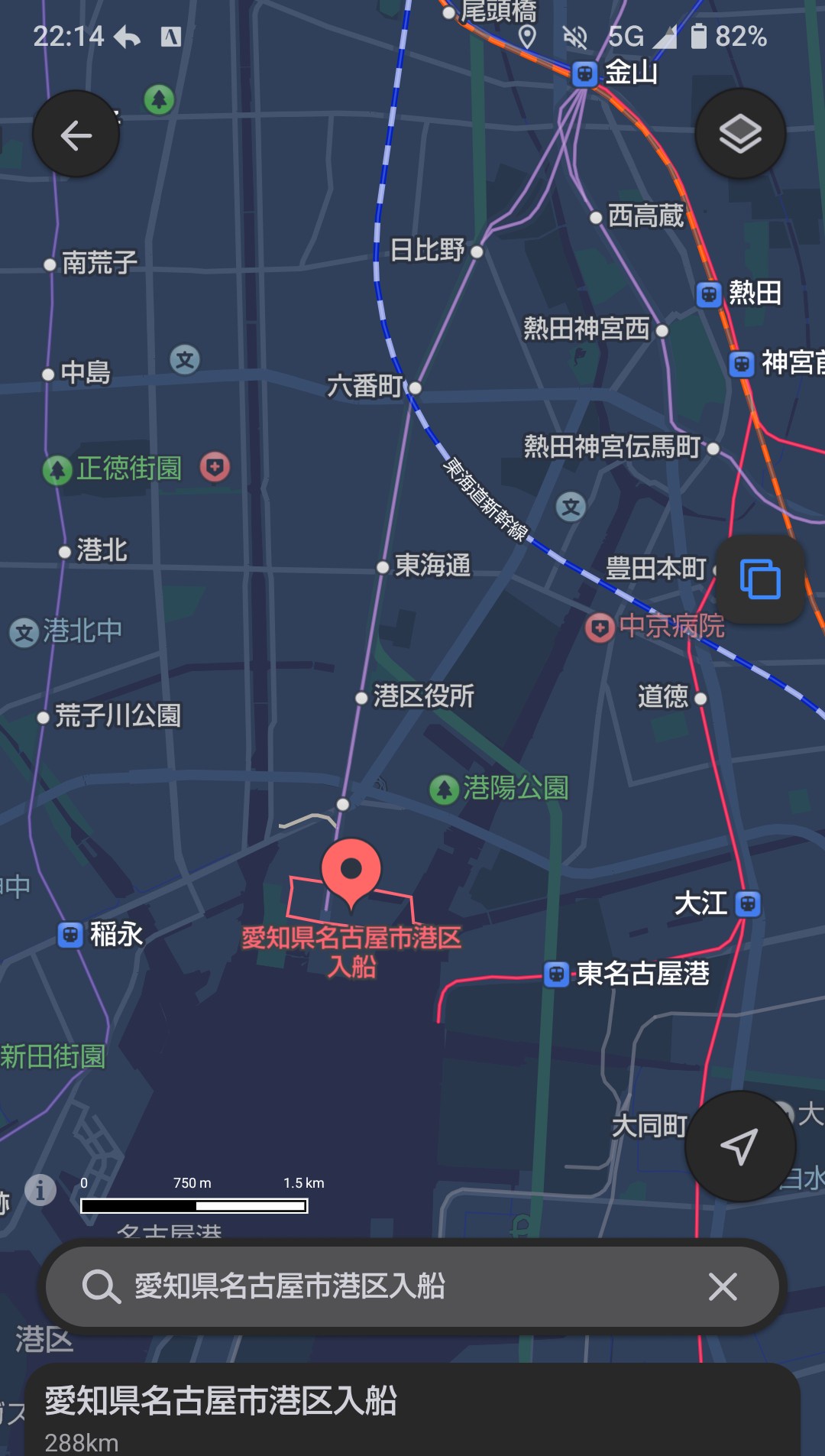This screenshot has height=1456, width=825.
Task: Tap the search field showing 愛知県名古屋市港区入船
Action: tap(412, 1286)
